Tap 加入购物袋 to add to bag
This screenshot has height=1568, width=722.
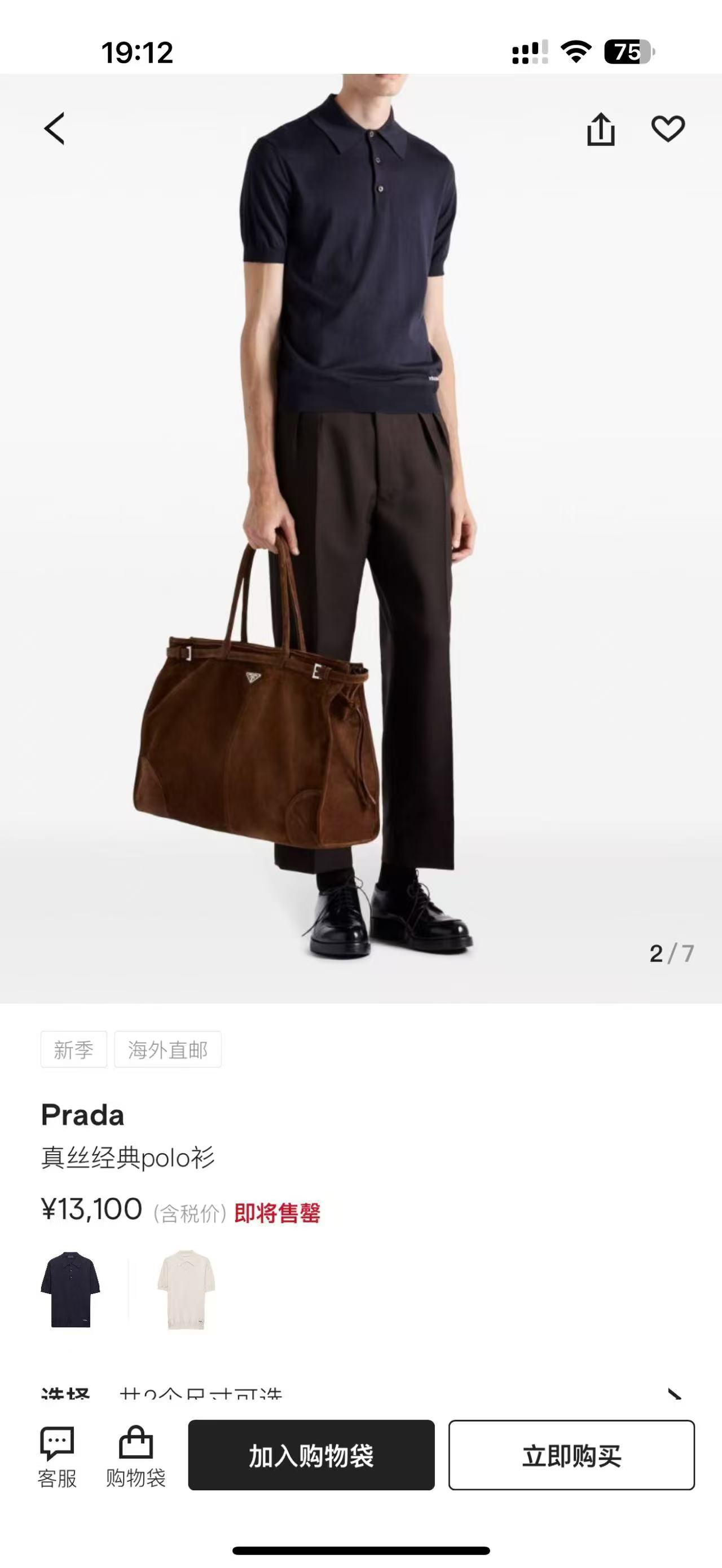(x=311, y=1455)
